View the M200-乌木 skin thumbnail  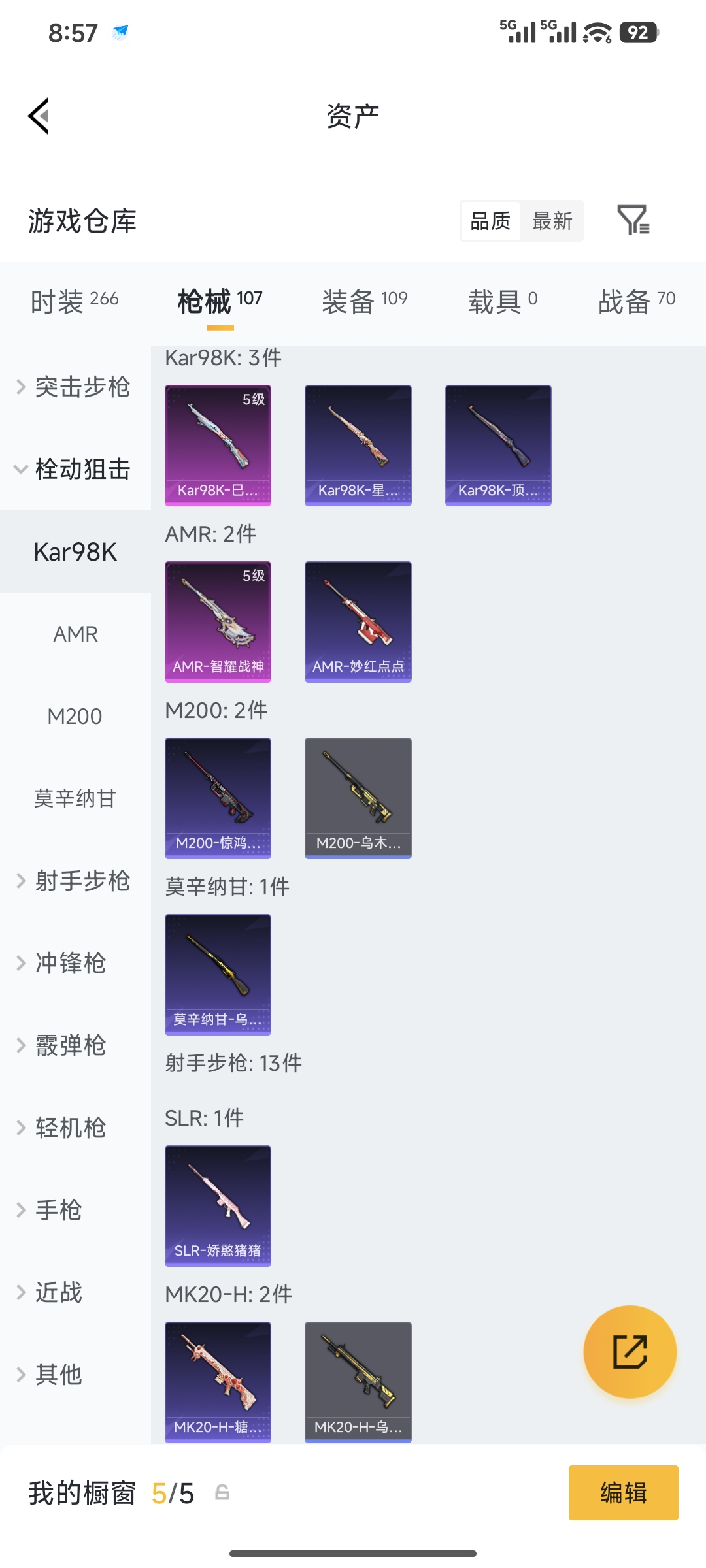pyautogui.click(x=358, y=798)
